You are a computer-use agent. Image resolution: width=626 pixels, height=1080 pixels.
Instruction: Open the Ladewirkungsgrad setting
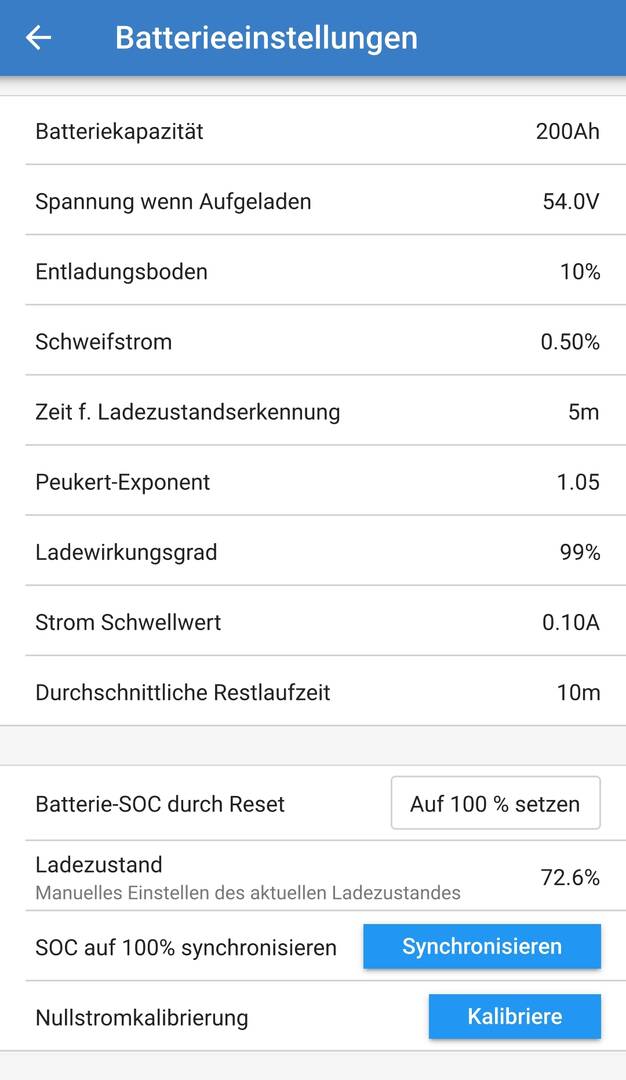(313, 552)
